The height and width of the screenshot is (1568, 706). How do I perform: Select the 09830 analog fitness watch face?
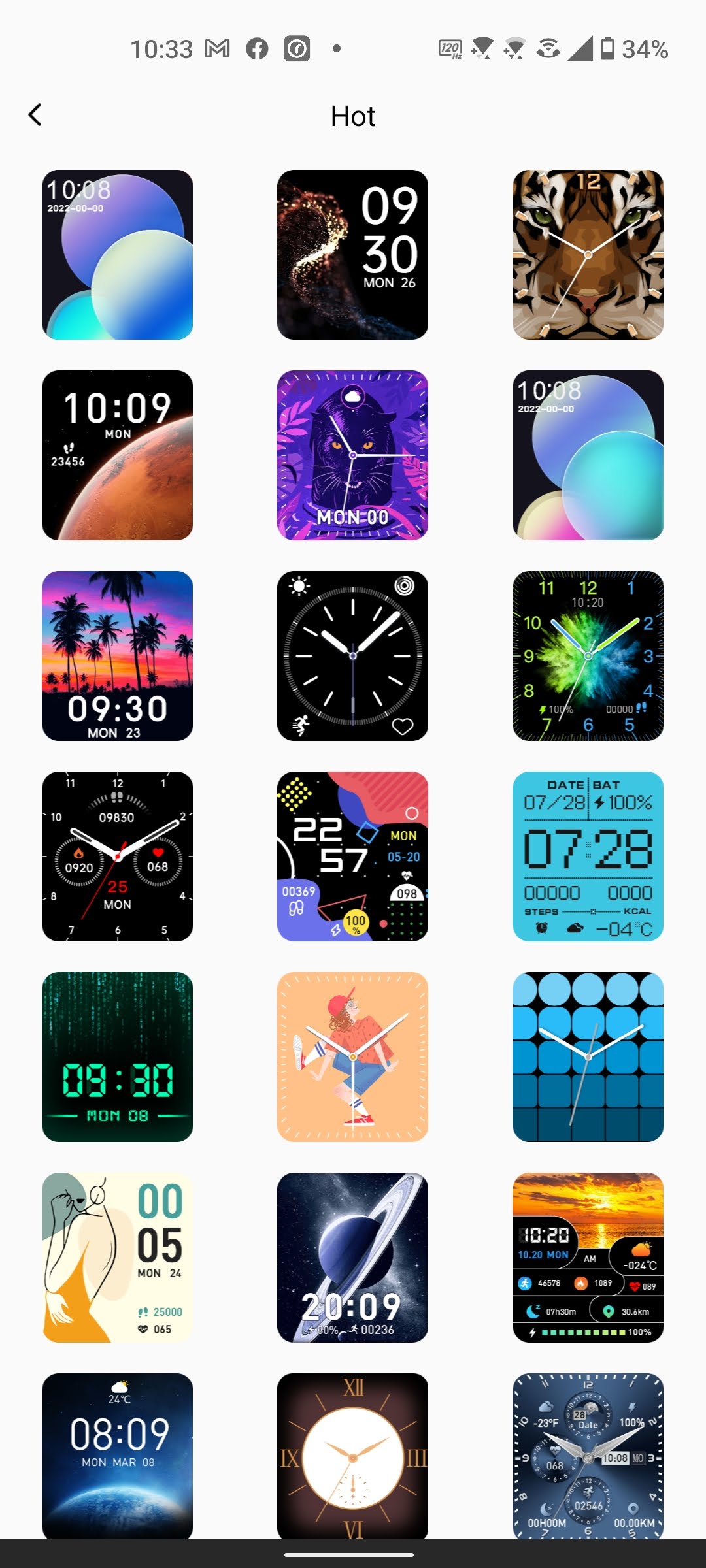click(x=117, y=857)
